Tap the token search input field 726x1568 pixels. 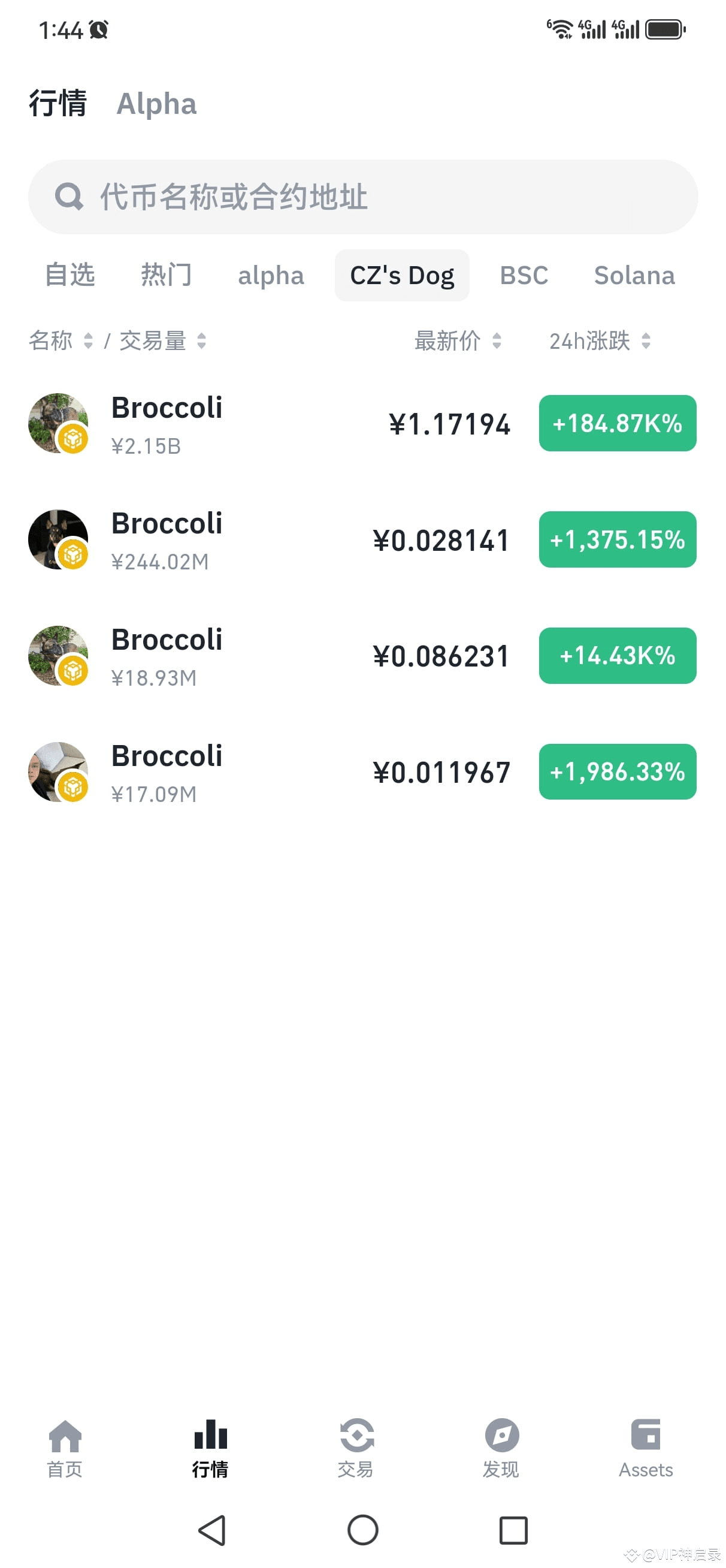(x=362, y=197)
